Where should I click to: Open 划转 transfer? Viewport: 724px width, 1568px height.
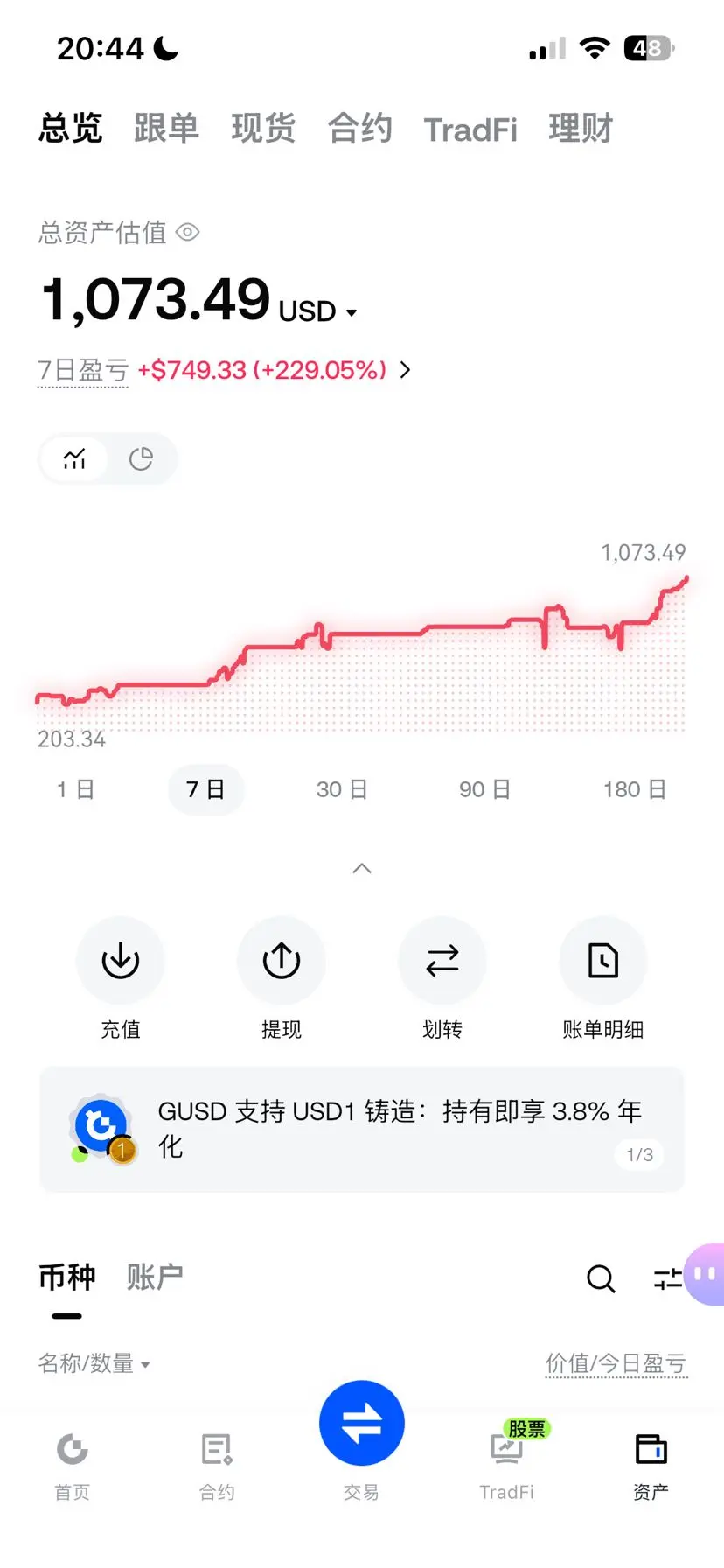[x=442, y=978]
